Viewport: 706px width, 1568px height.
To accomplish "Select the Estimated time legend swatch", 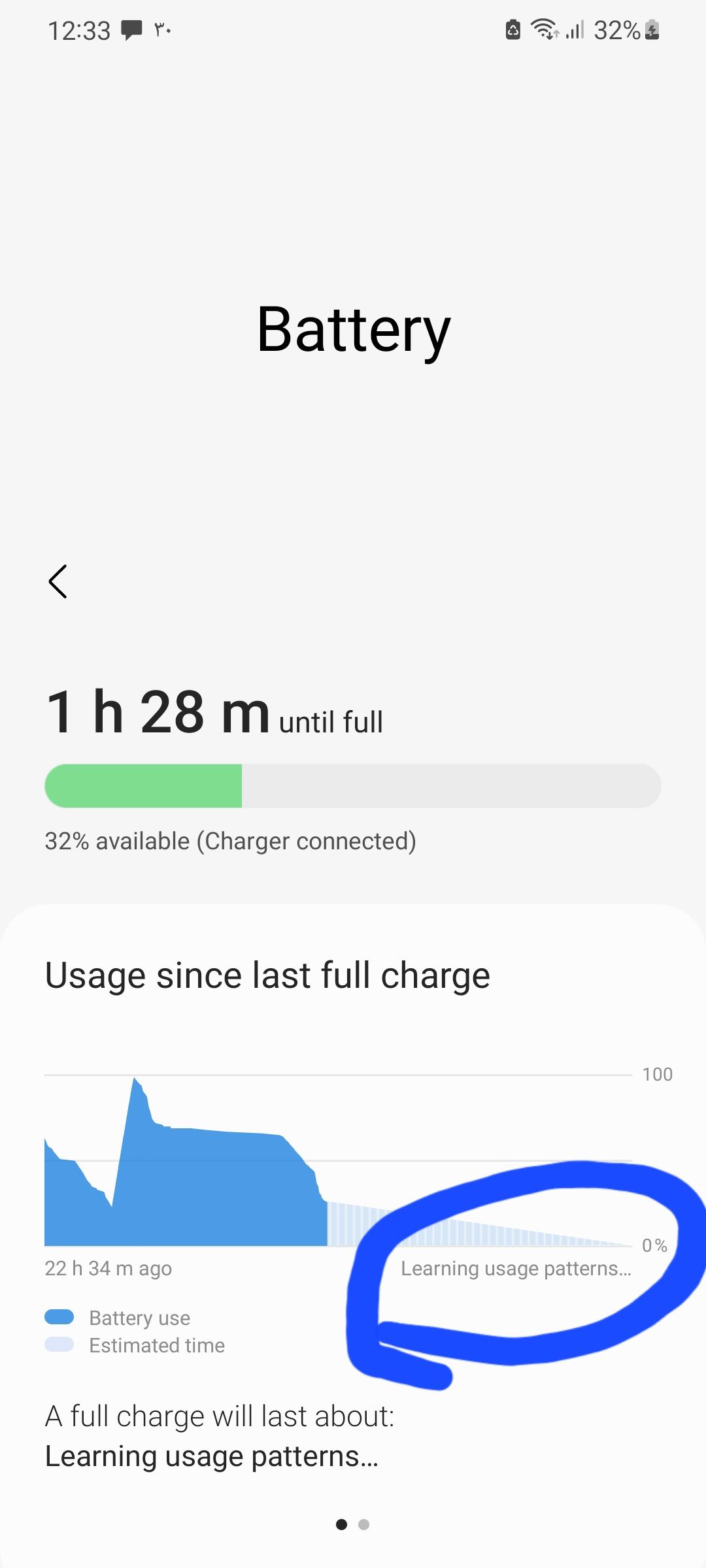I will pyautogui.click(x=60, y=1345).
